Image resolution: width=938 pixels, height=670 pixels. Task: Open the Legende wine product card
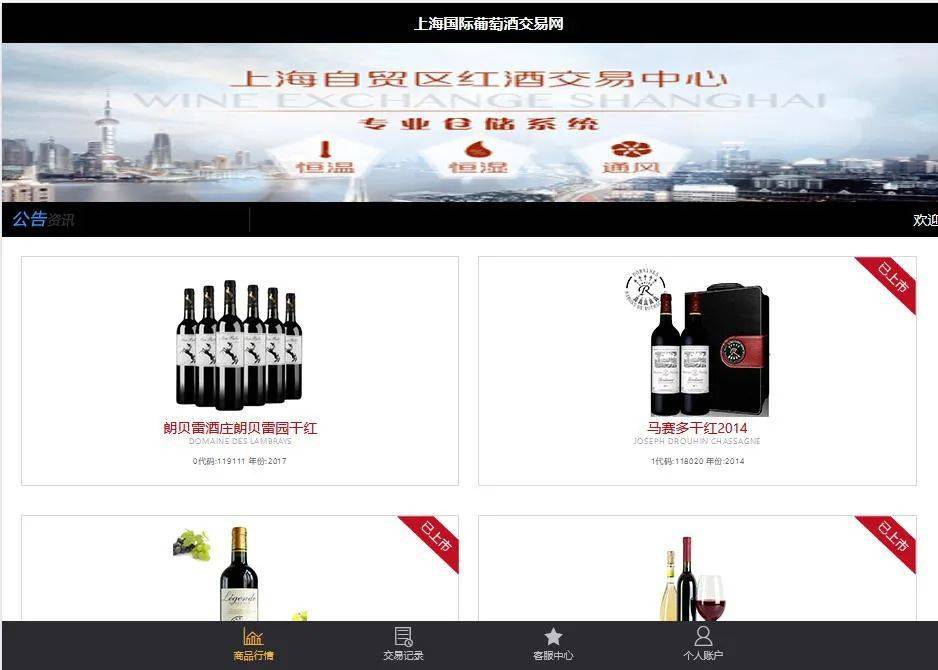click(240, 570)
